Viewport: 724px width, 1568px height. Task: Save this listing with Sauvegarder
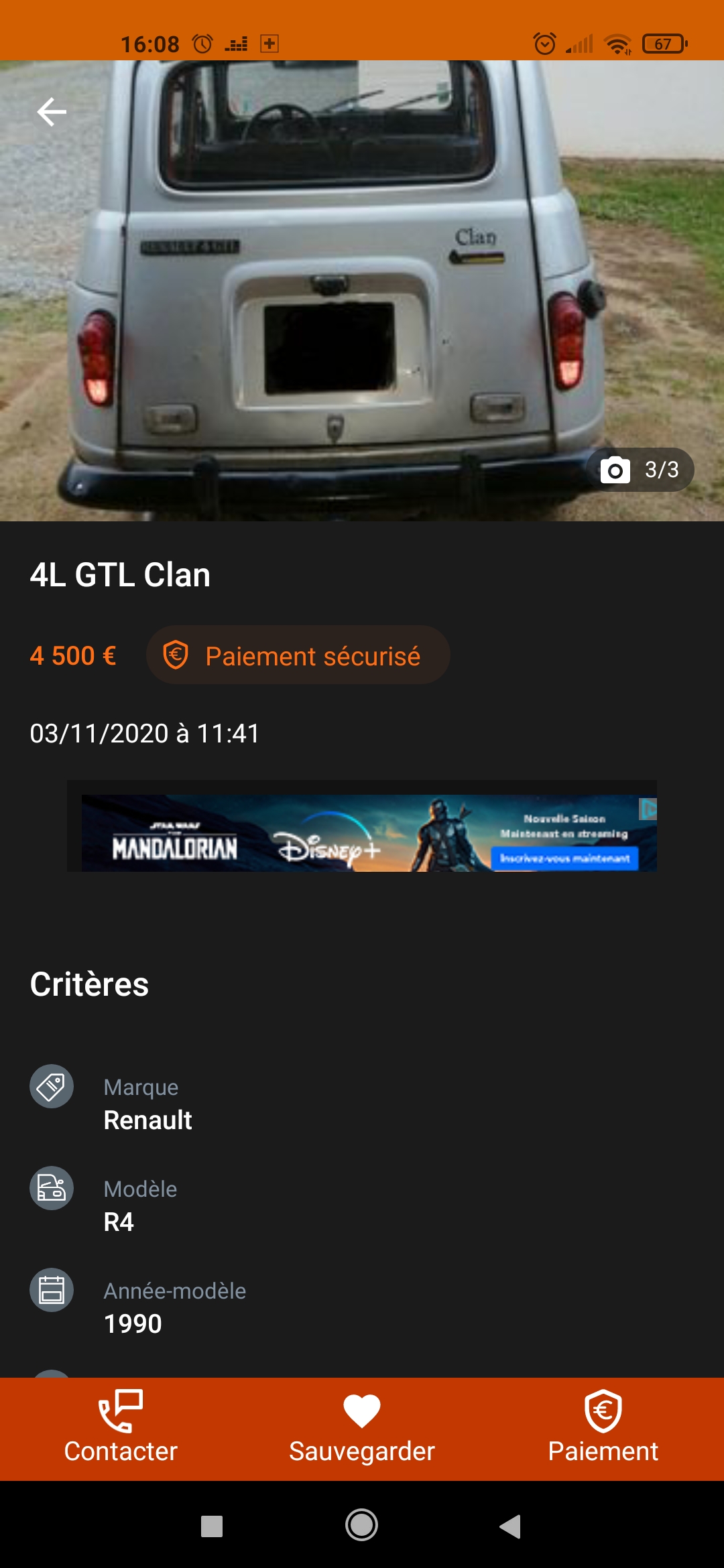[x=362, y=1427]
